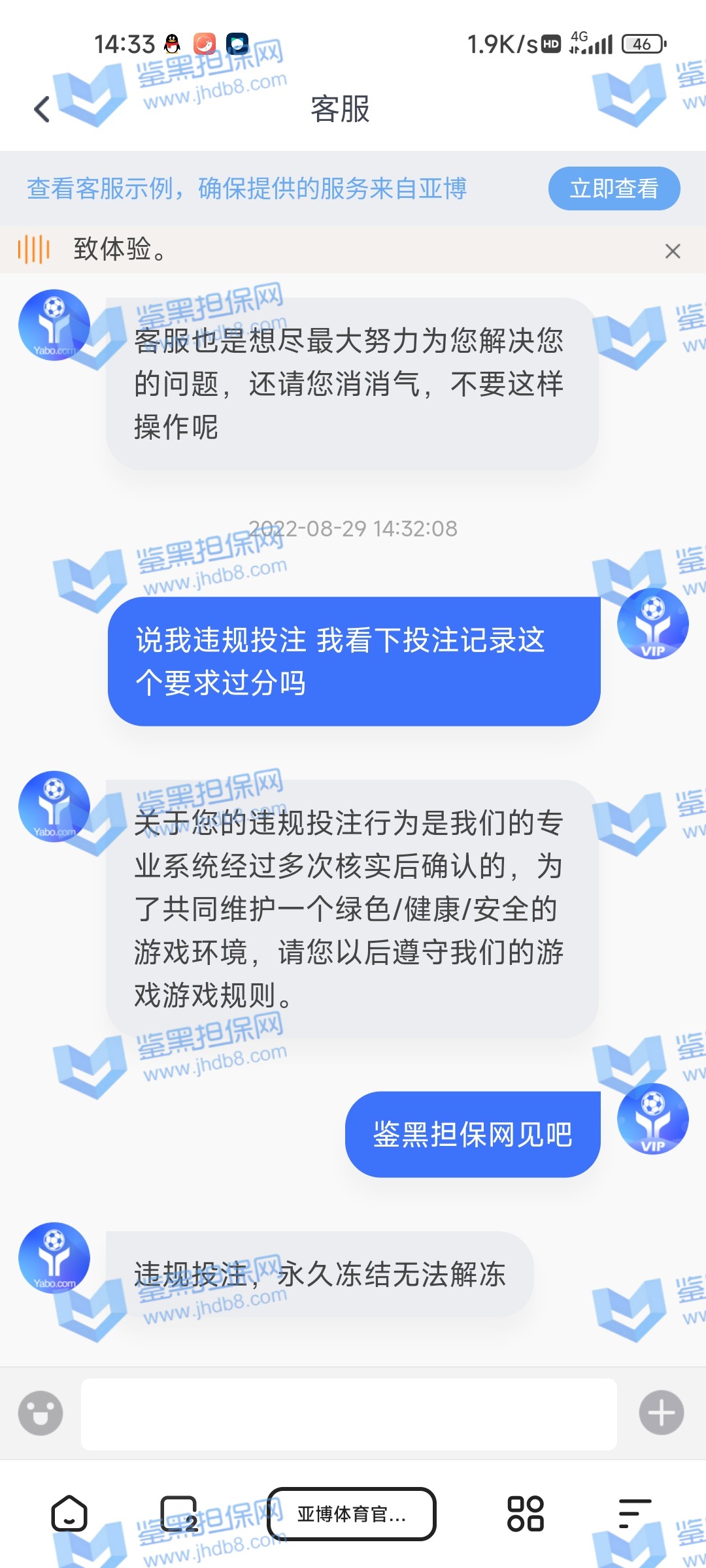Open the browser apps grid
706x1568 pixels.
526,1513
